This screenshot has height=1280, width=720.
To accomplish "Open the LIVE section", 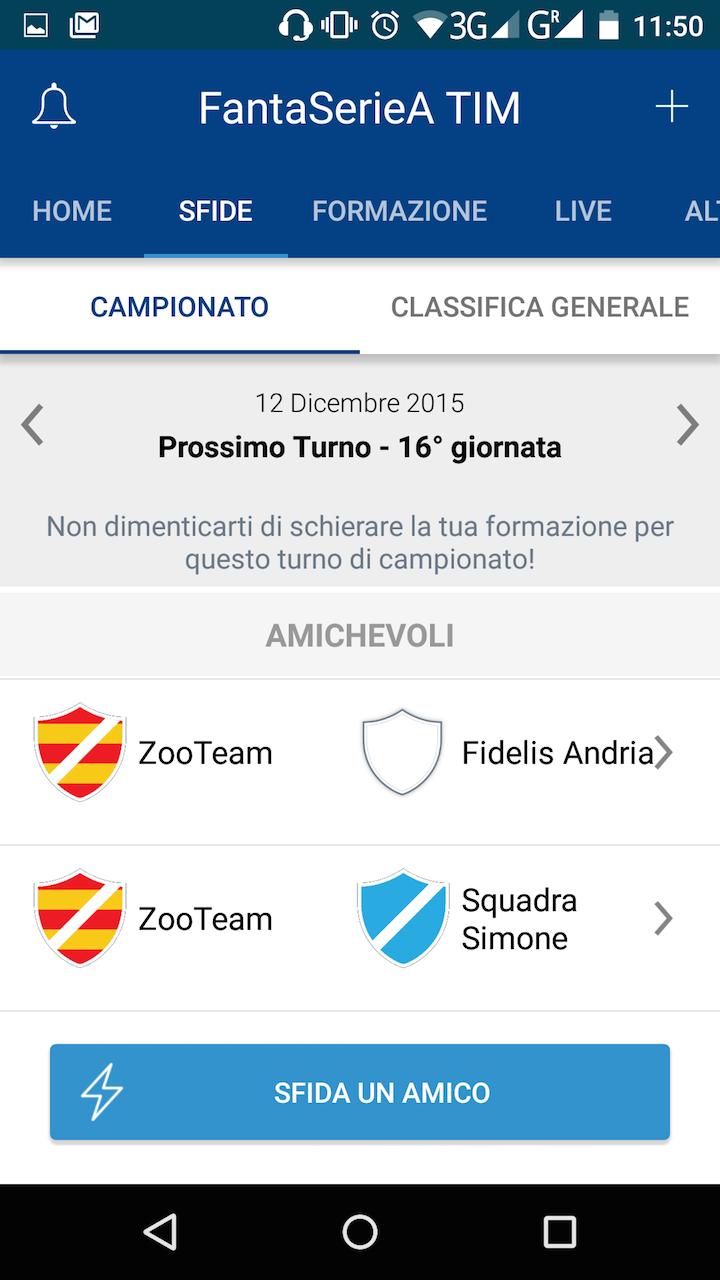I will click(583, 211).
